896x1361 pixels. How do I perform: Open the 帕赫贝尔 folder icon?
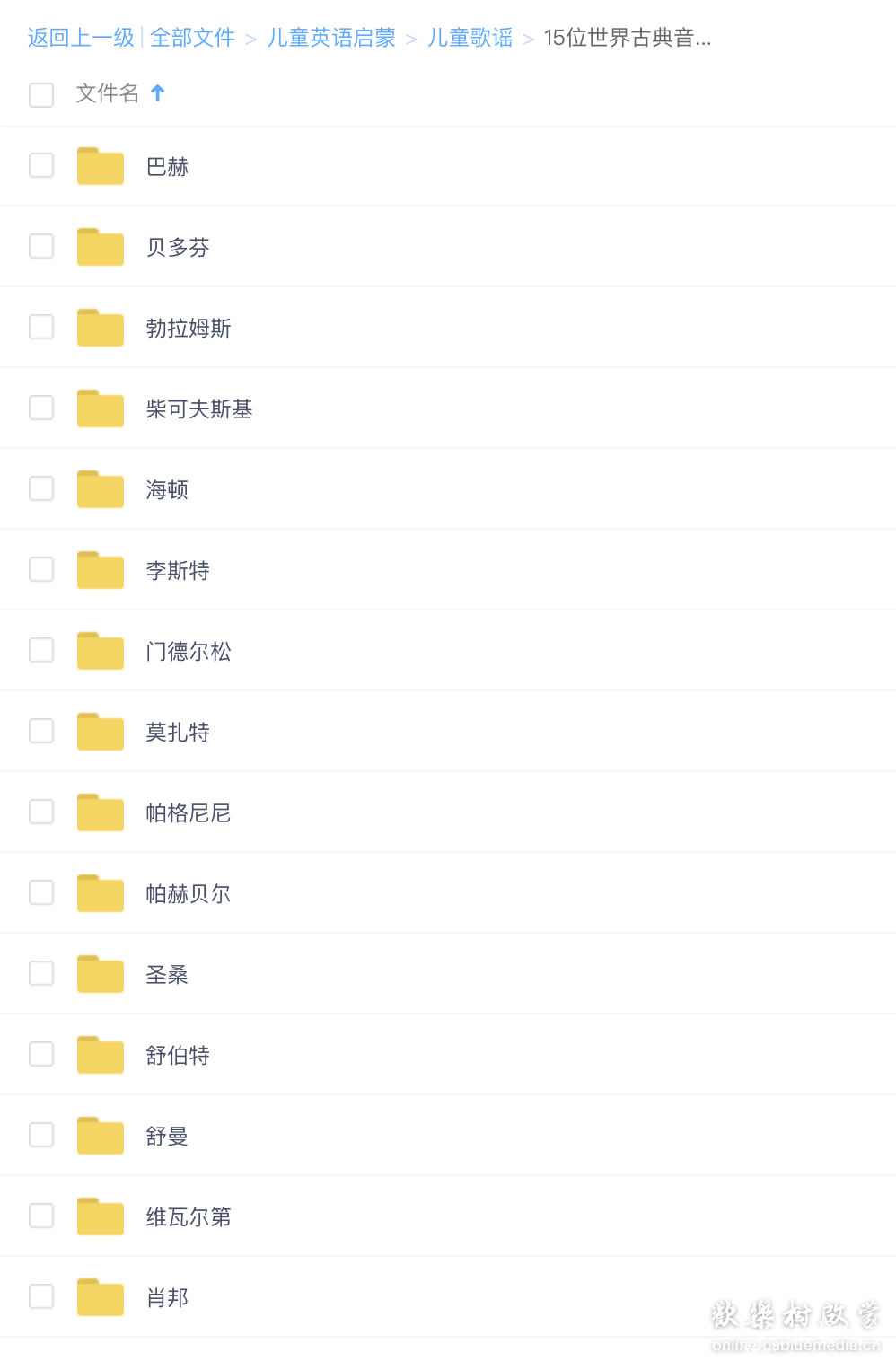click(x=100, y=892)
